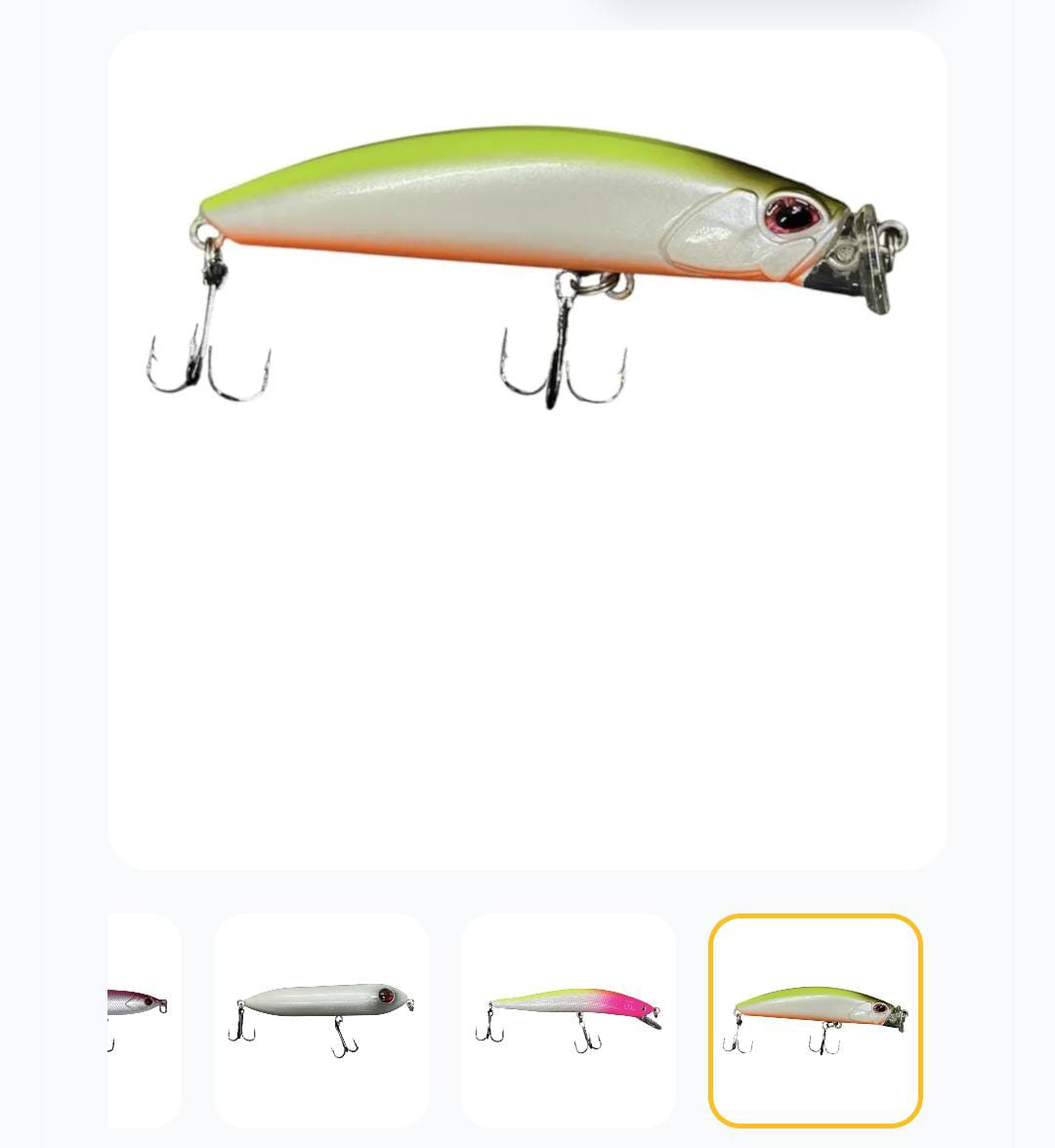1055x1148 pixels.
Task: Tap the highlighted green-orange lure thumbnail
Action: pyautogui.click(x=816, y=1020)
